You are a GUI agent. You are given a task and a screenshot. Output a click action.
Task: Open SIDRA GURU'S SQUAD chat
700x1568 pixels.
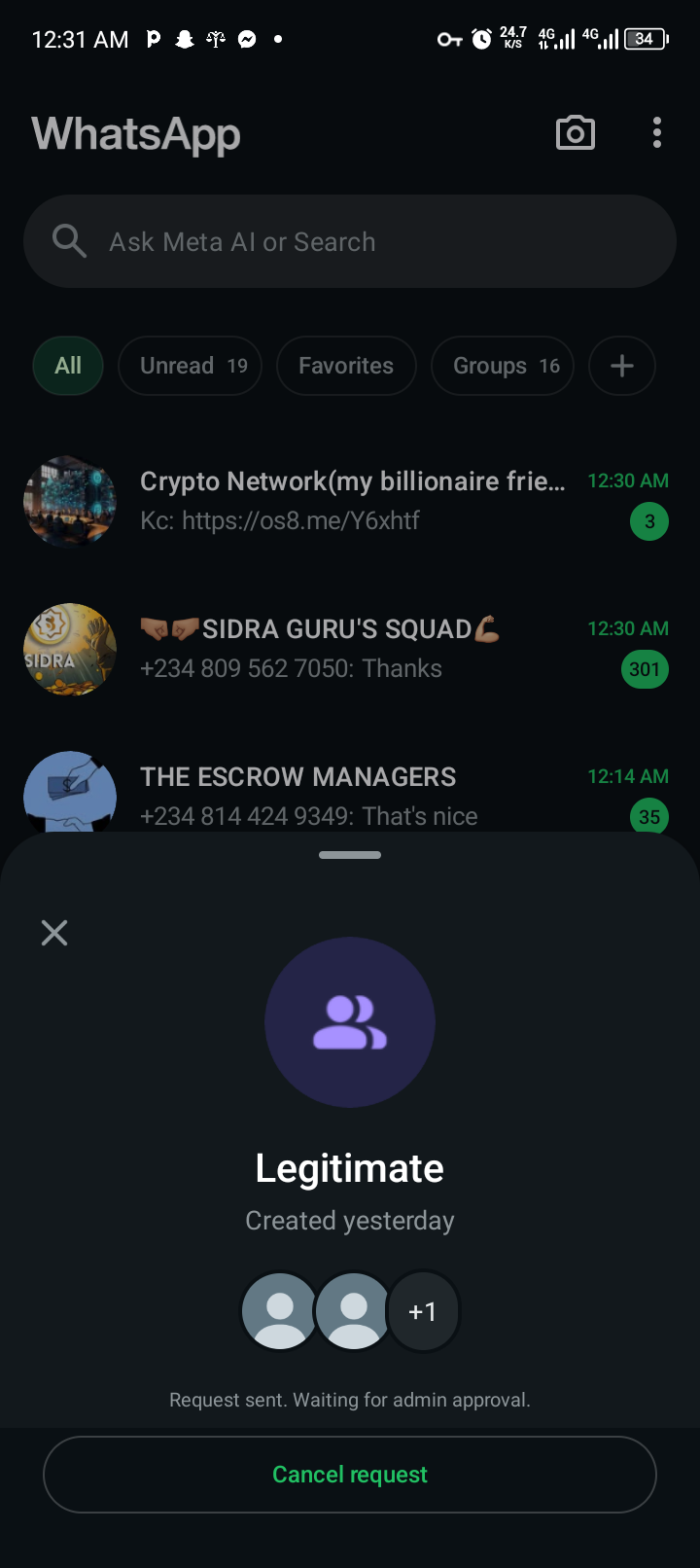coord(350,649)
